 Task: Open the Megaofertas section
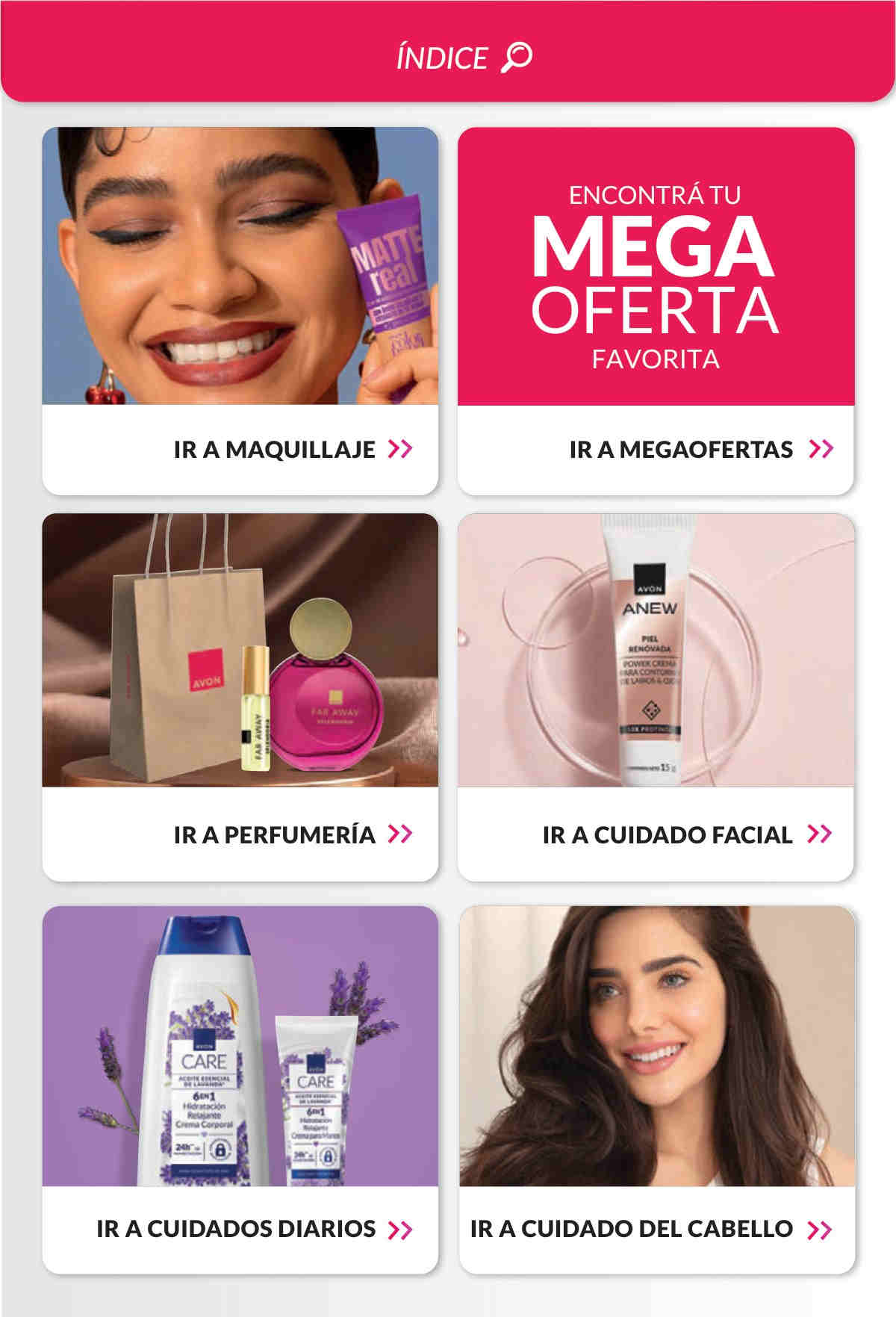coord(700,449)
